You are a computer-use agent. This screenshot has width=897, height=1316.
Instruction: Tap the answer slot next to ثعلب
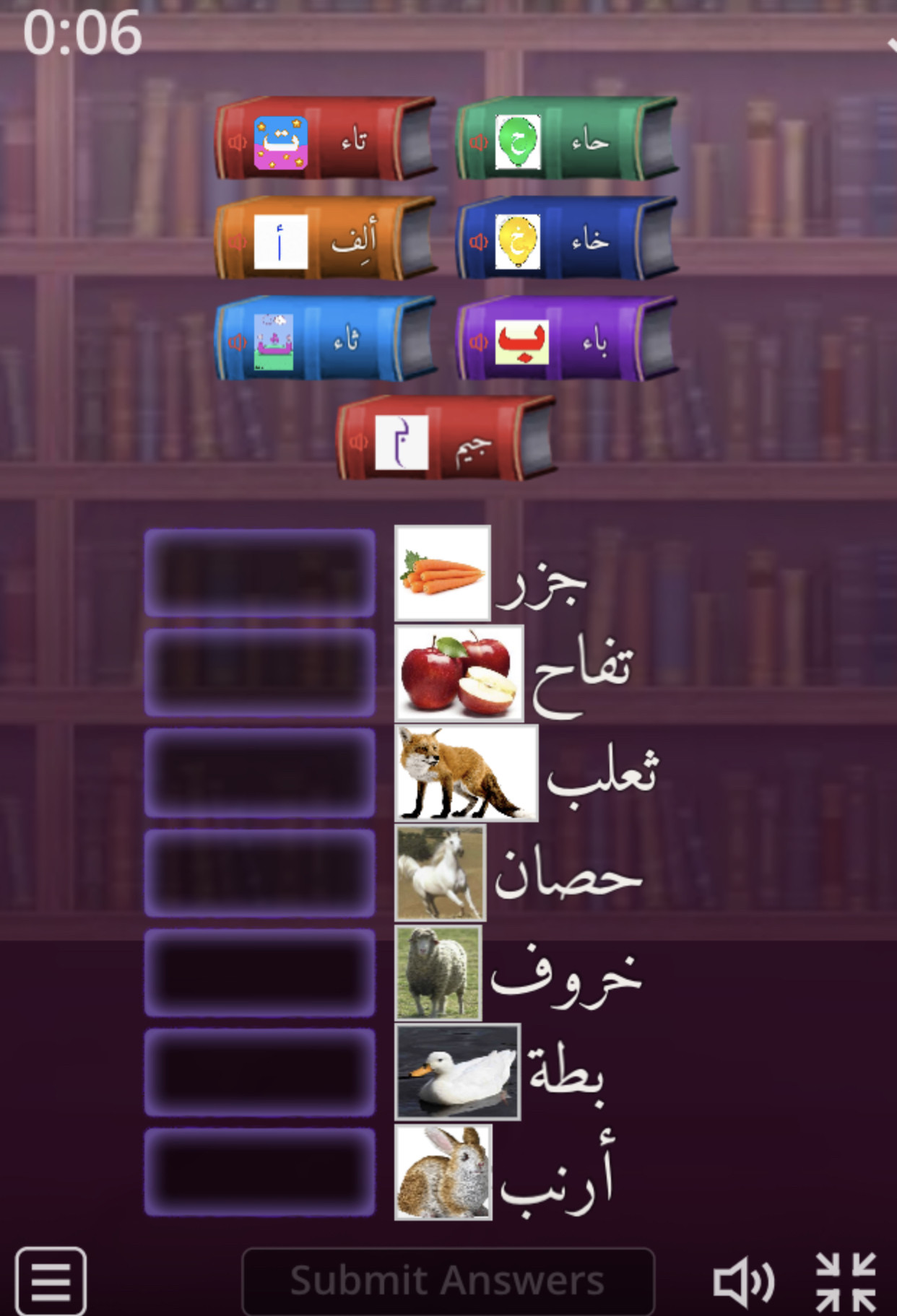coord(260,772)
